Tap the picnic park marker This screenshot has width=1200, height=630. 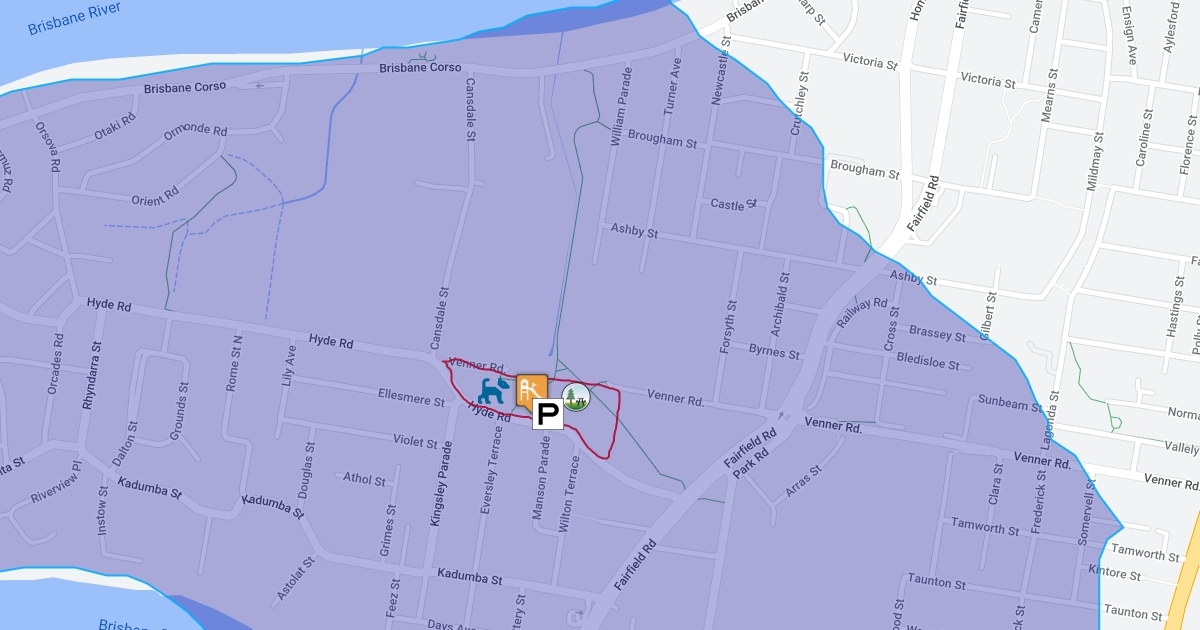[x=576, y=397]
